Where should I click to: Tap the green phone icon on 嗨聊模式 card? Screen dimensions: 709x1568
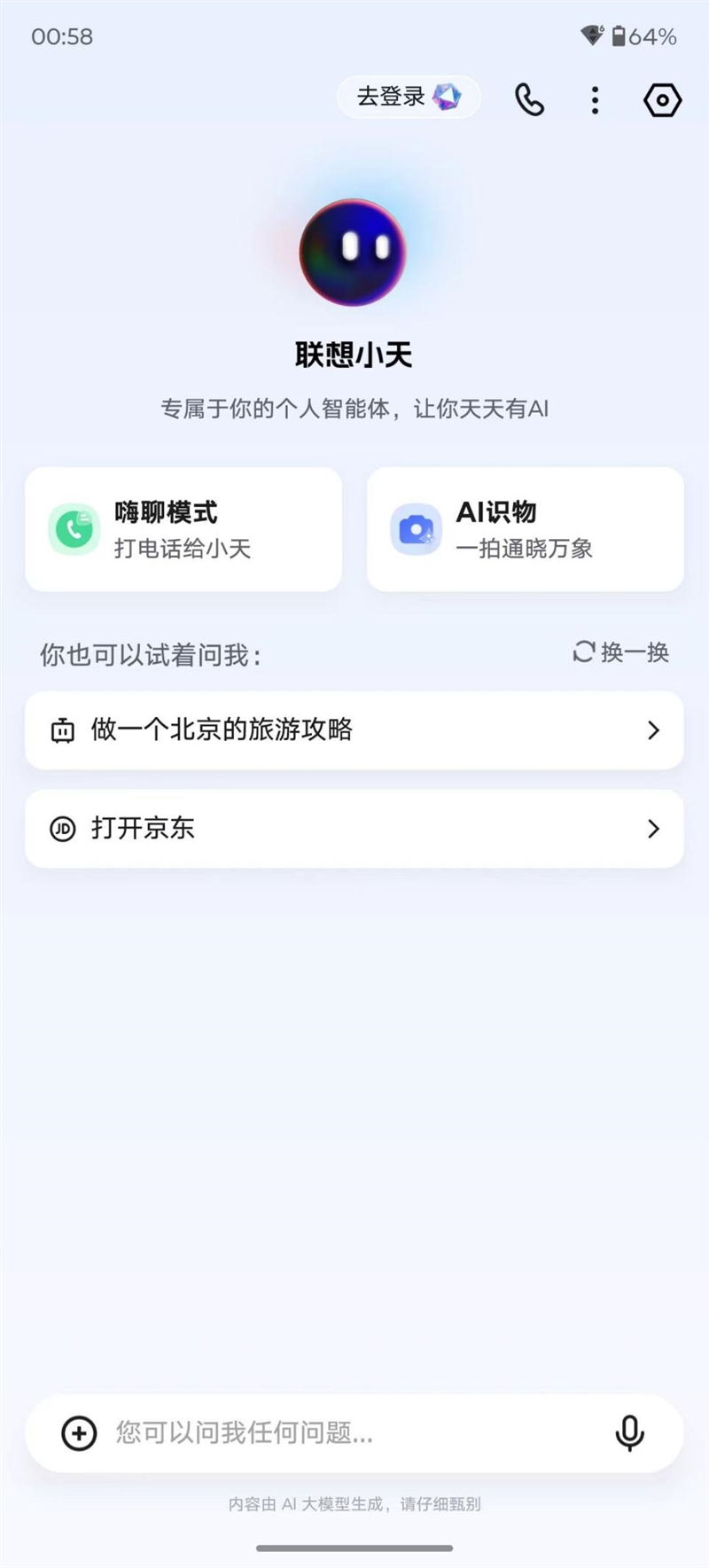(74, 528)
